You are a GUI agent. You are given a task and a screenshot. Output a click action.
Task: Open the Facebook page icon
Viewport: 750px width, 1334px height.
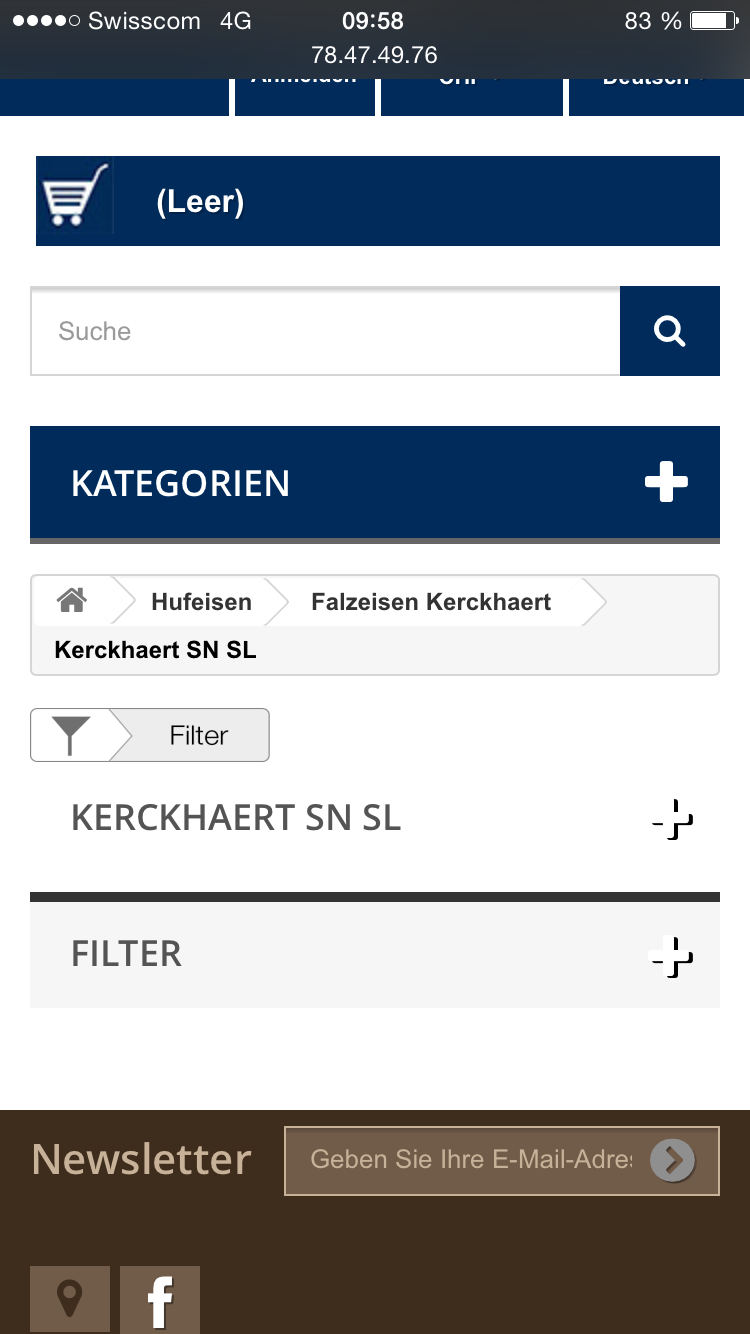pos(160,1299)
